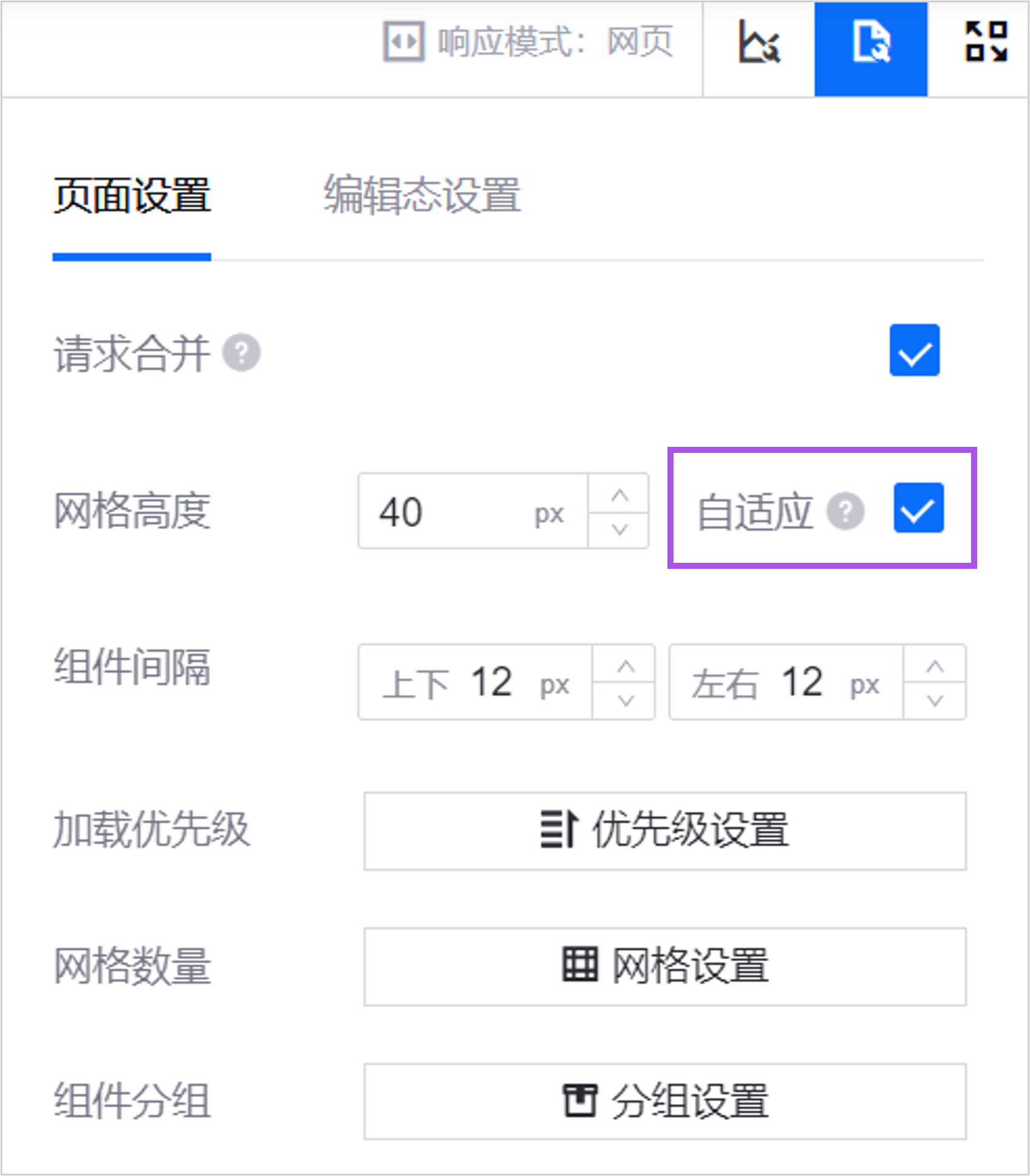Open the chart analysis icon
The width and height of the screenshot is (1030, 1176).
click(x=759, y=42)
